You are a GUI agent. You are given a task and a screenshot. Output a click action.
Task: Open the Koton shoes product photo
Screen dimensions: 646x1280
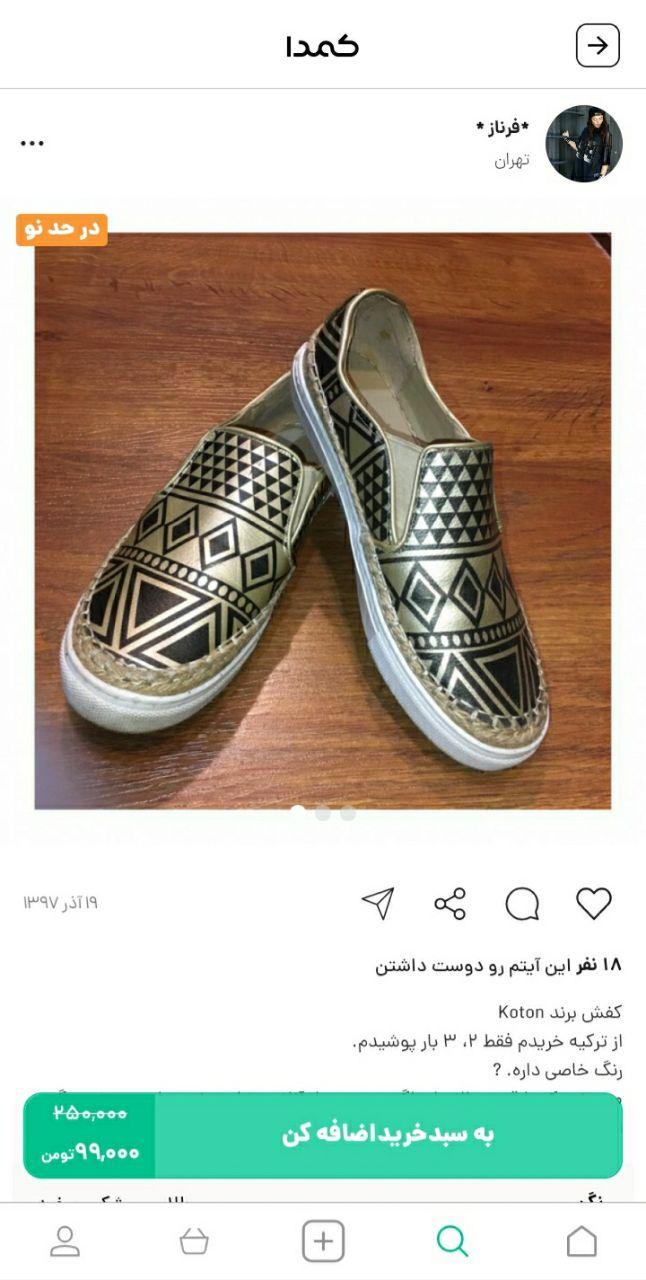pyautogui.click(x=322, y=520)
